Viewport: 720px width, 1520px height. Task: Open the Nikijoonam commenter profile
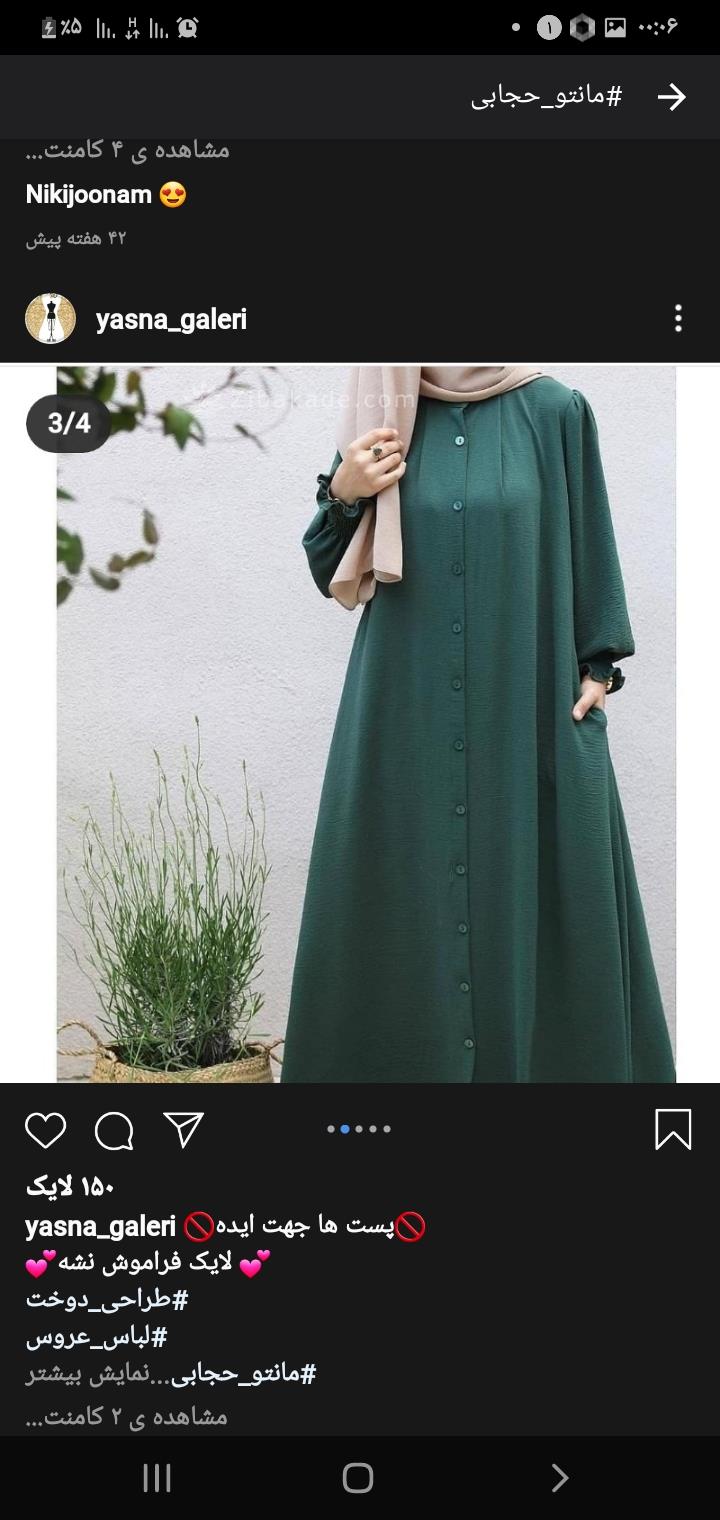coord(88,194)
